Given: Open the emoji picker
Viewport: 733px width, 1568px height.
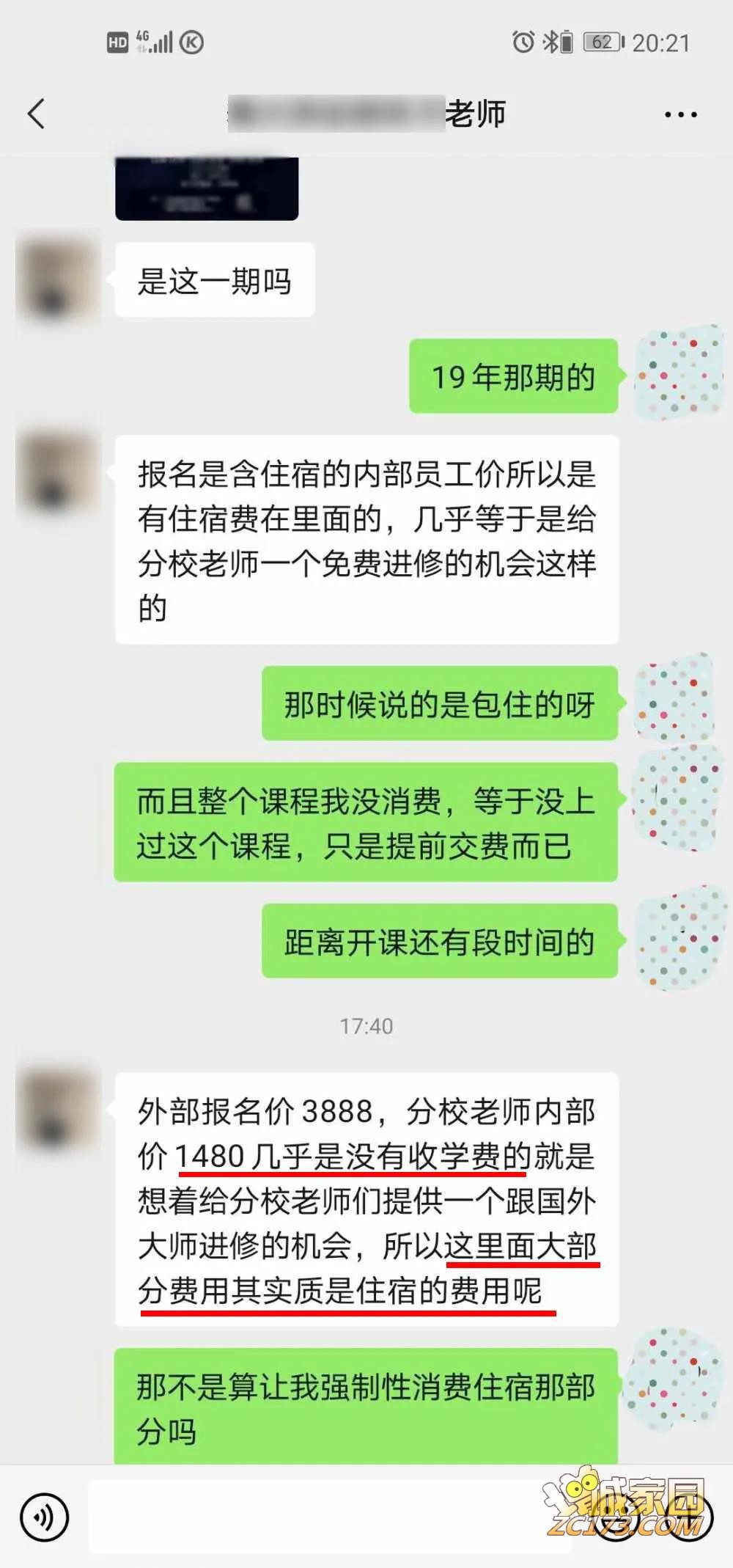Looking at the screenshot, I should (617, 1517).
